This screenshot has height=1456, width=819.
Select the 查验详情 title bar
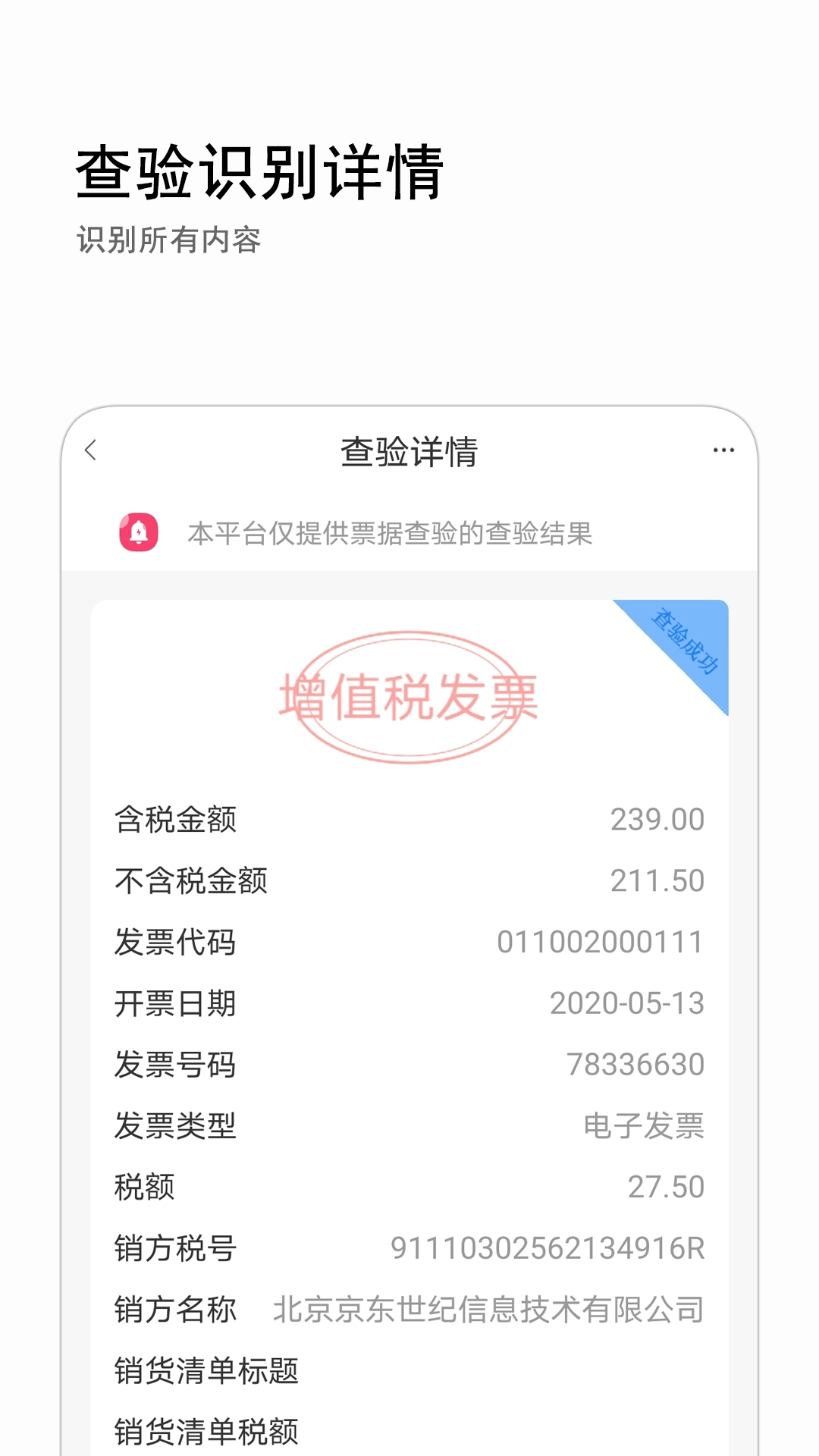coord(409,449)
